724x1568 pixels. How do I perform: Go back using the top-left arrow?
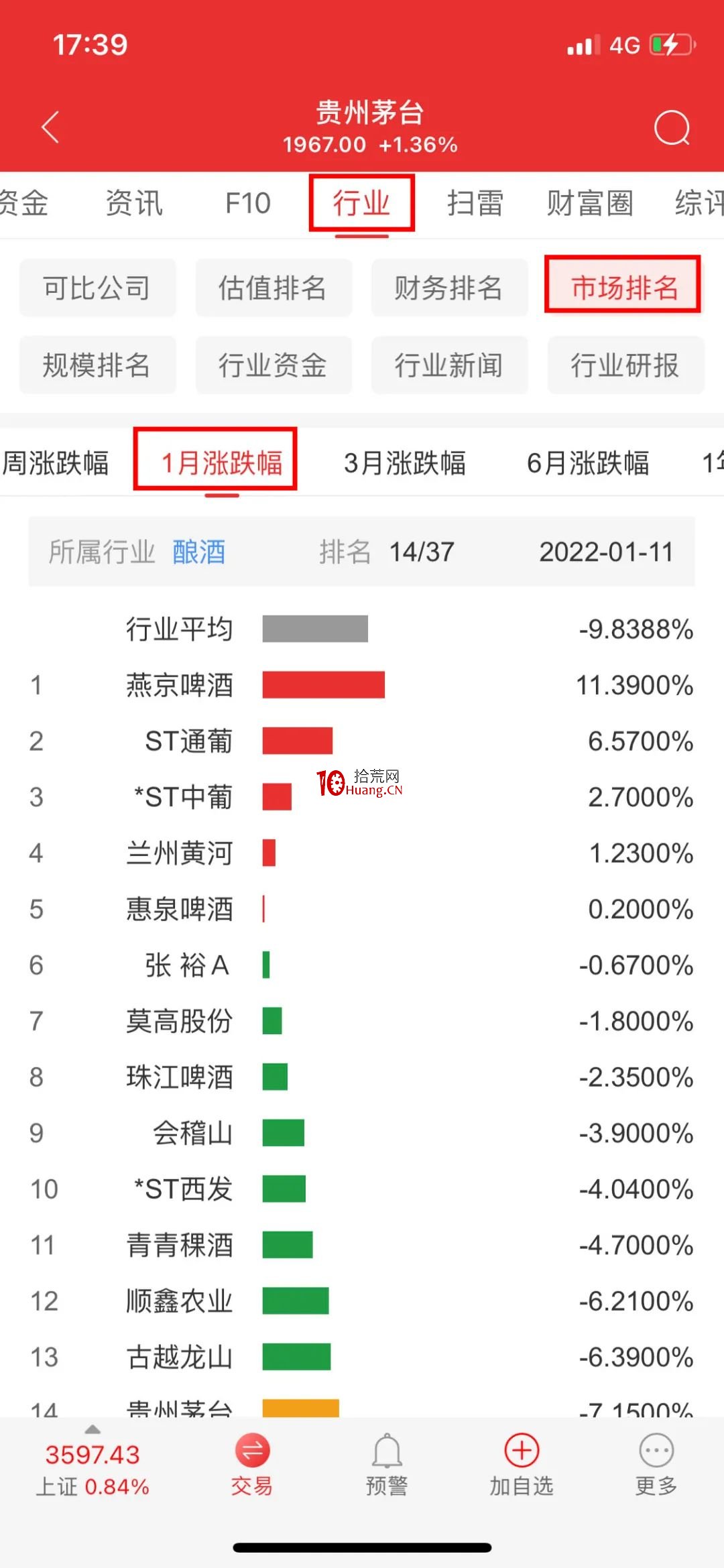(50, 127)
